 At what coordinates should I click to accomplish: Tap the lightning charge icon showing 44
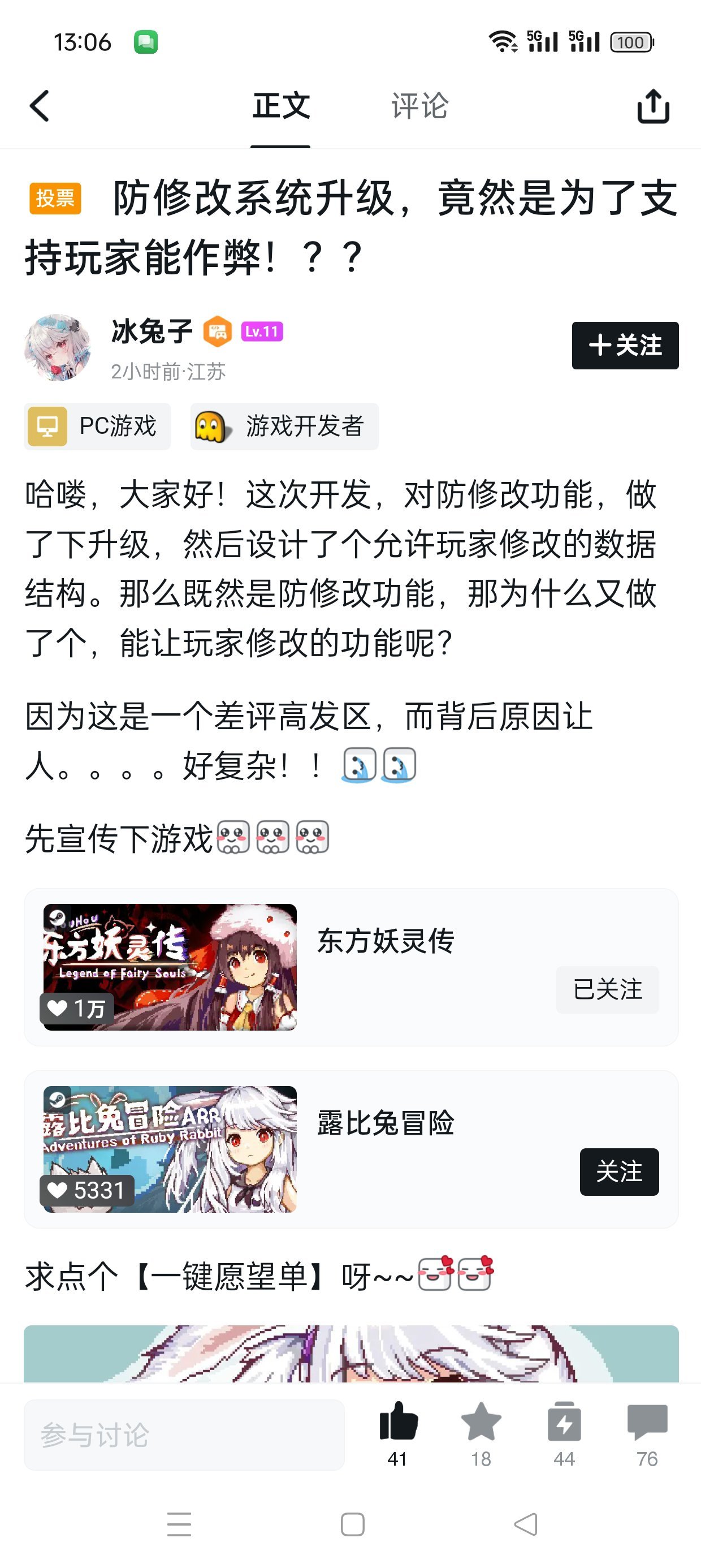point(564,1433)
